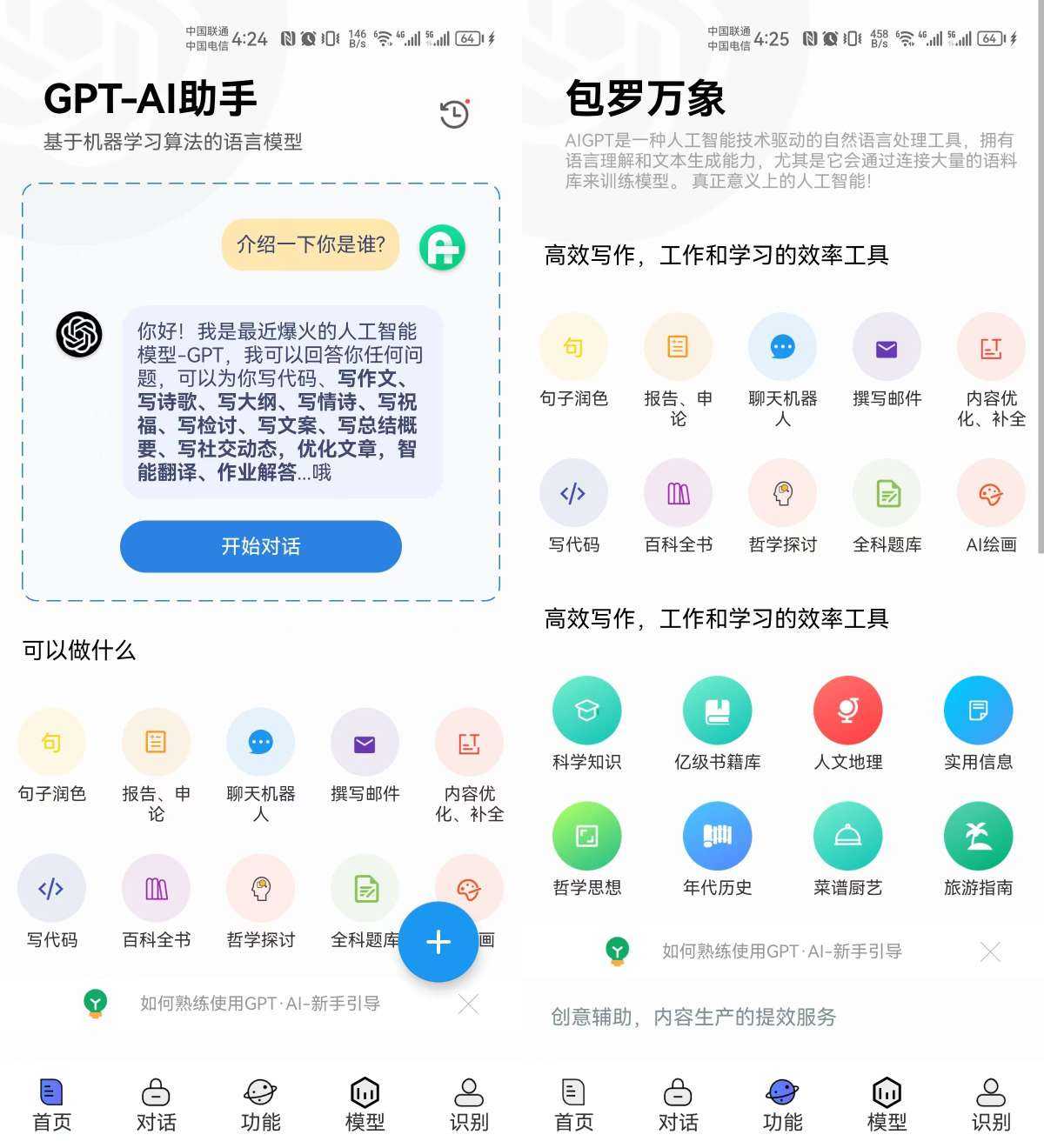Open the AI绘画 drawing tool
Image resolution: width=1044 pixels, height=1148 pixels.
pos(991,493)
